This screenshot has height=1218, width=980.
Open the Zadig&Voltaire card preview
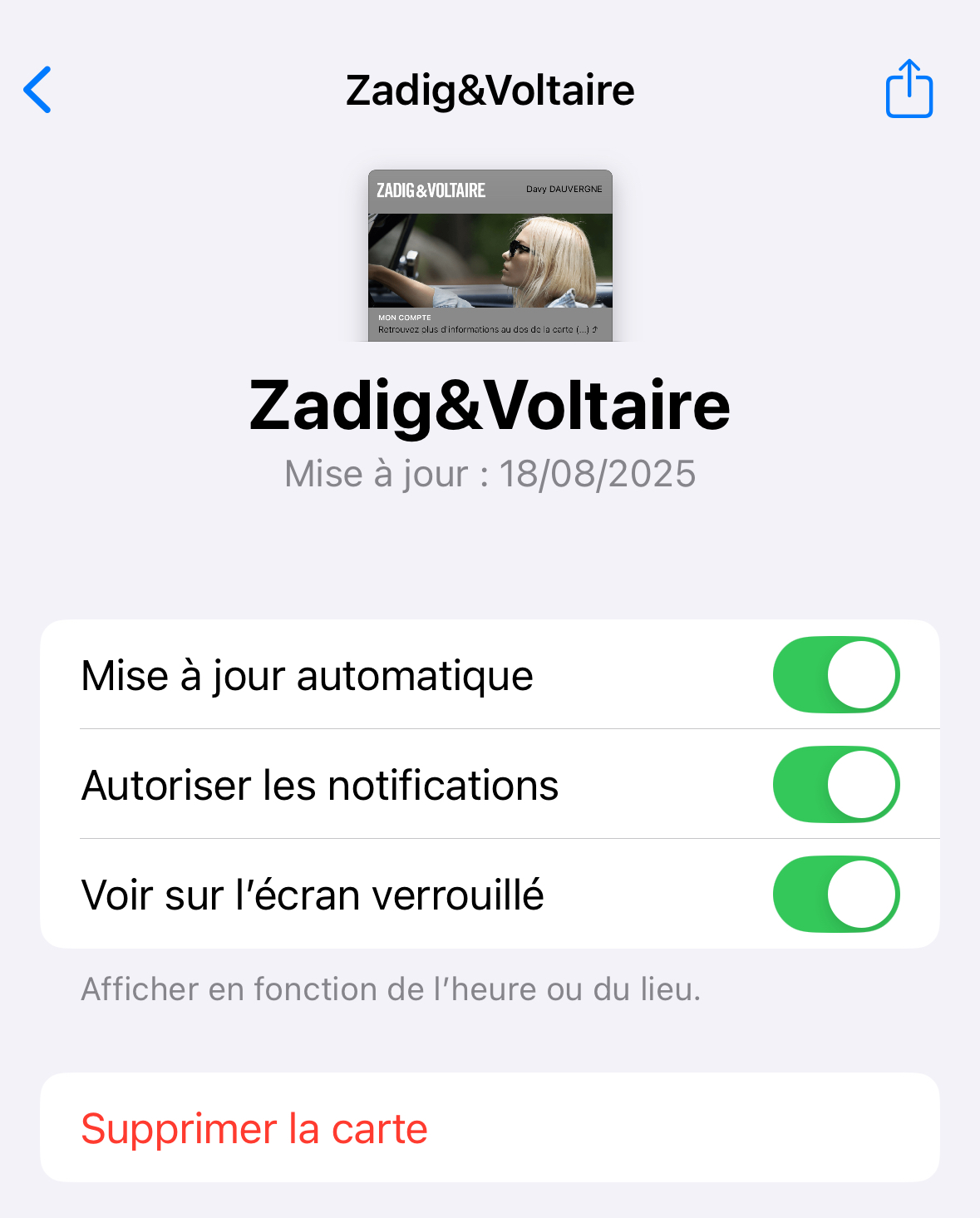tap(490, 256)
